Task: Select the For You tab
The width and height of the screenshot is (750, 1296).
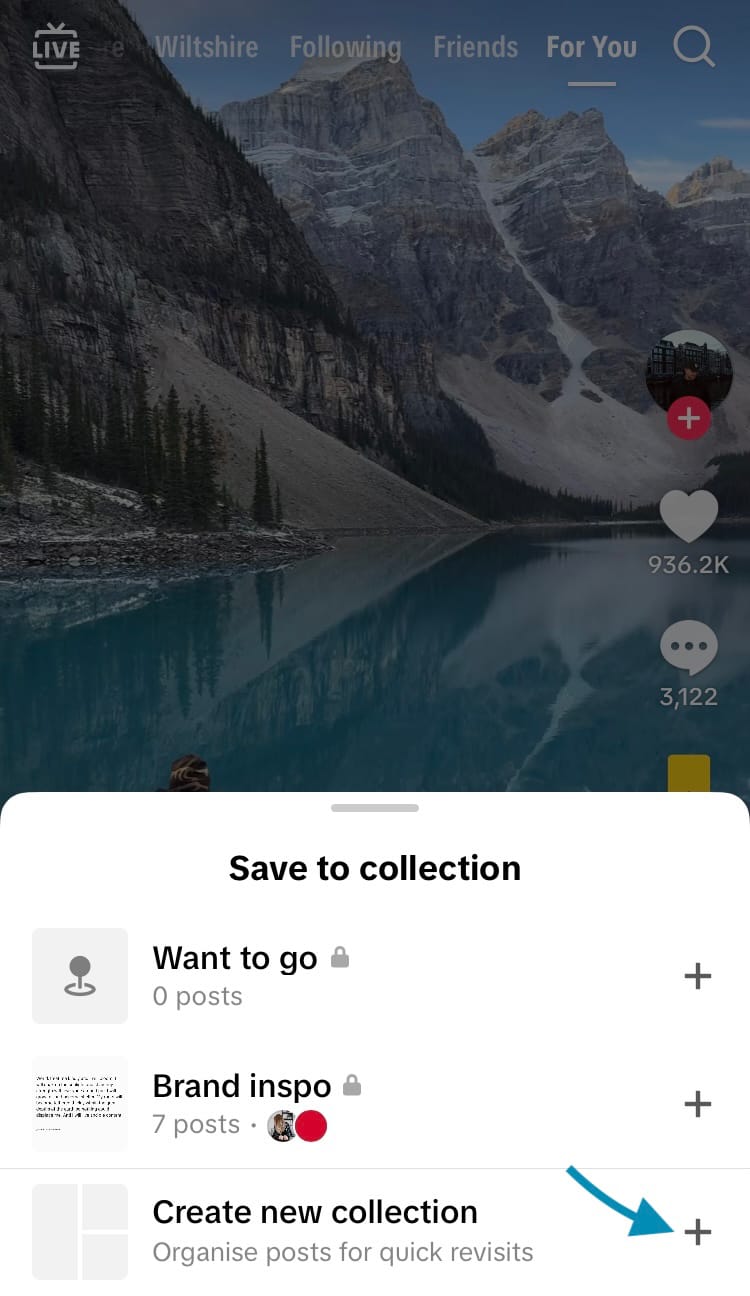Action: pyautogui.click(x=591, y=47)
